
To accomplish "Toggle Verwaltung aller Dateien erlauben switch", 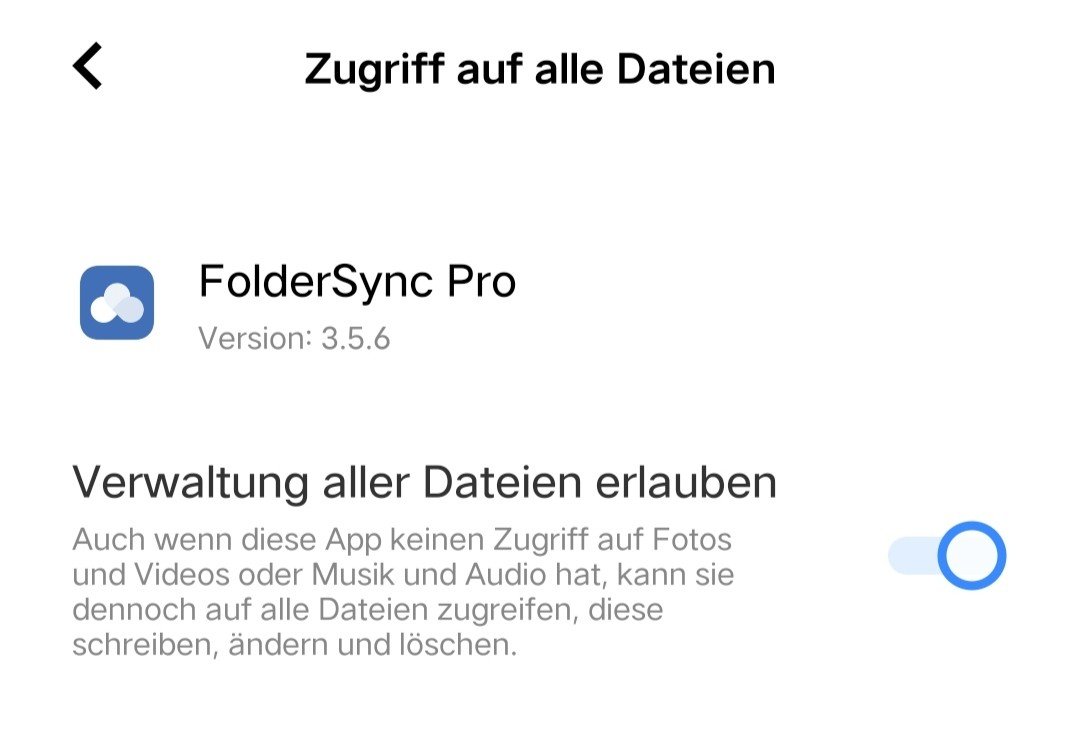I will (946, 555).
